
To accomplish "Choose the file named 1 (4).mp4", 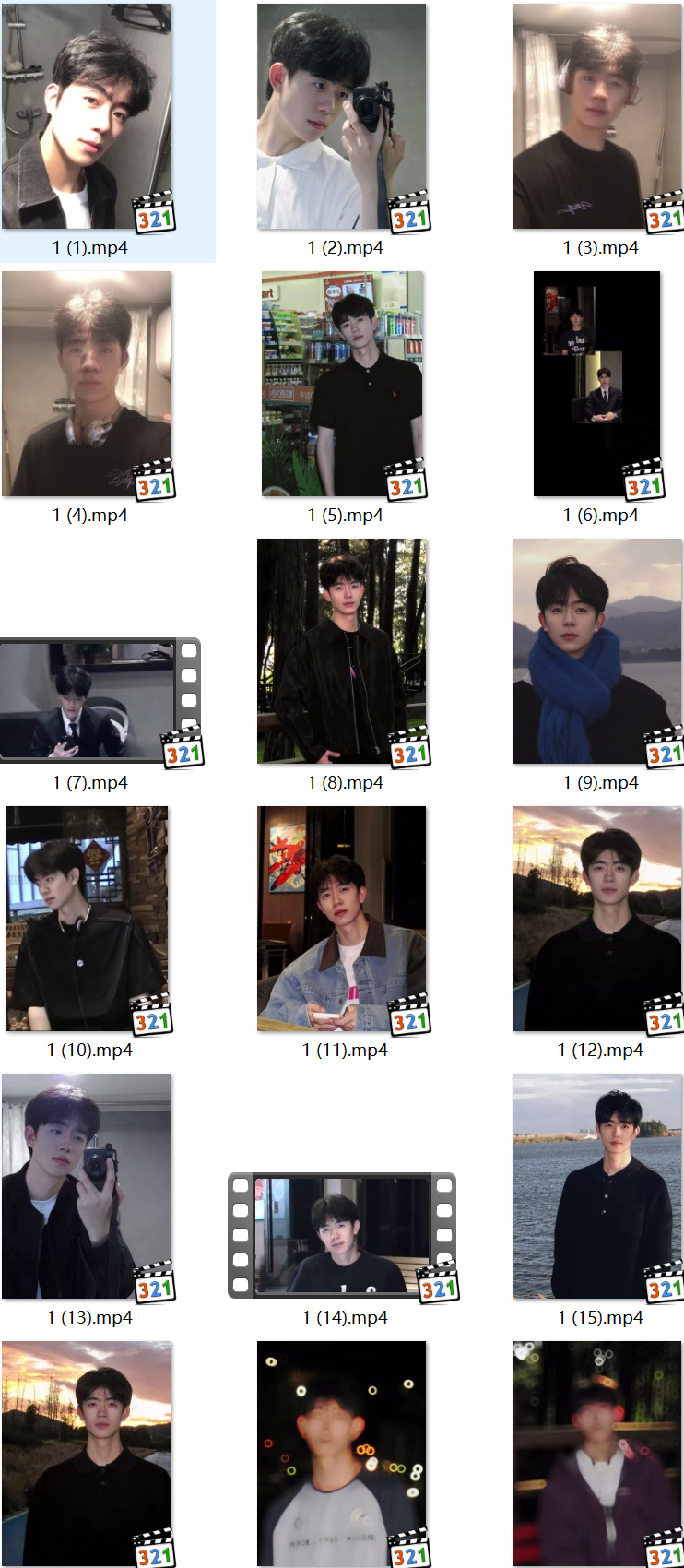I will click(x=87, y=385).
